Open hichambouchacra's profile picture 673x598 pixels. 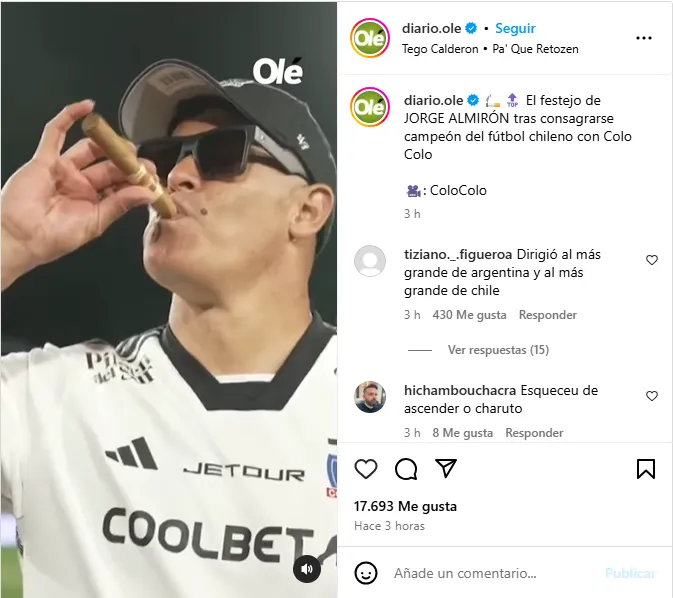[x=370, y=397]
